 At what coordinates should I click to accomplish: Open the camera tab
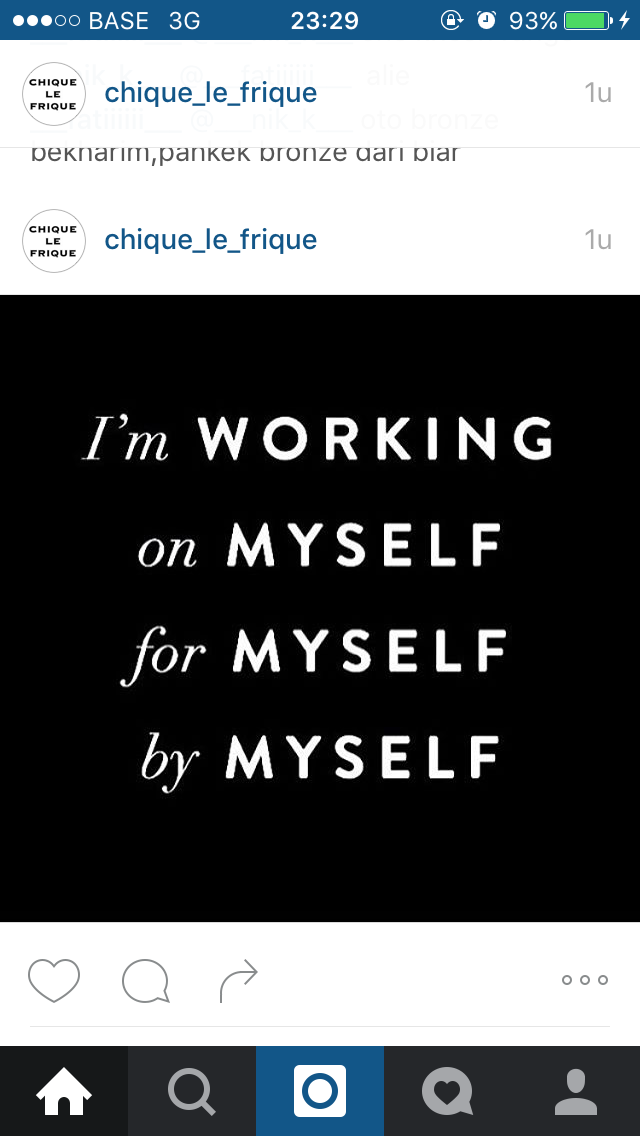pyautogui.click(x=320, y=1091)
